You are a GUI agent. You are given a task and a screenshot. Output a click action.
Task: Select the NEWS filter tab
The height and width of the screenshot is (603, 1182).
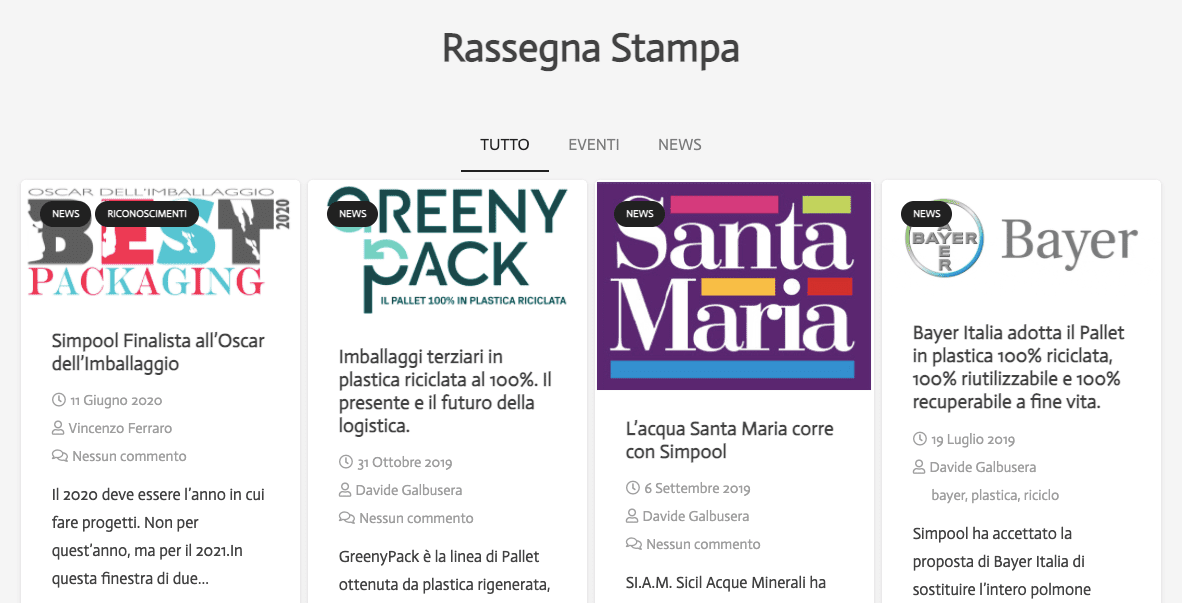click(x=679, y=145)
